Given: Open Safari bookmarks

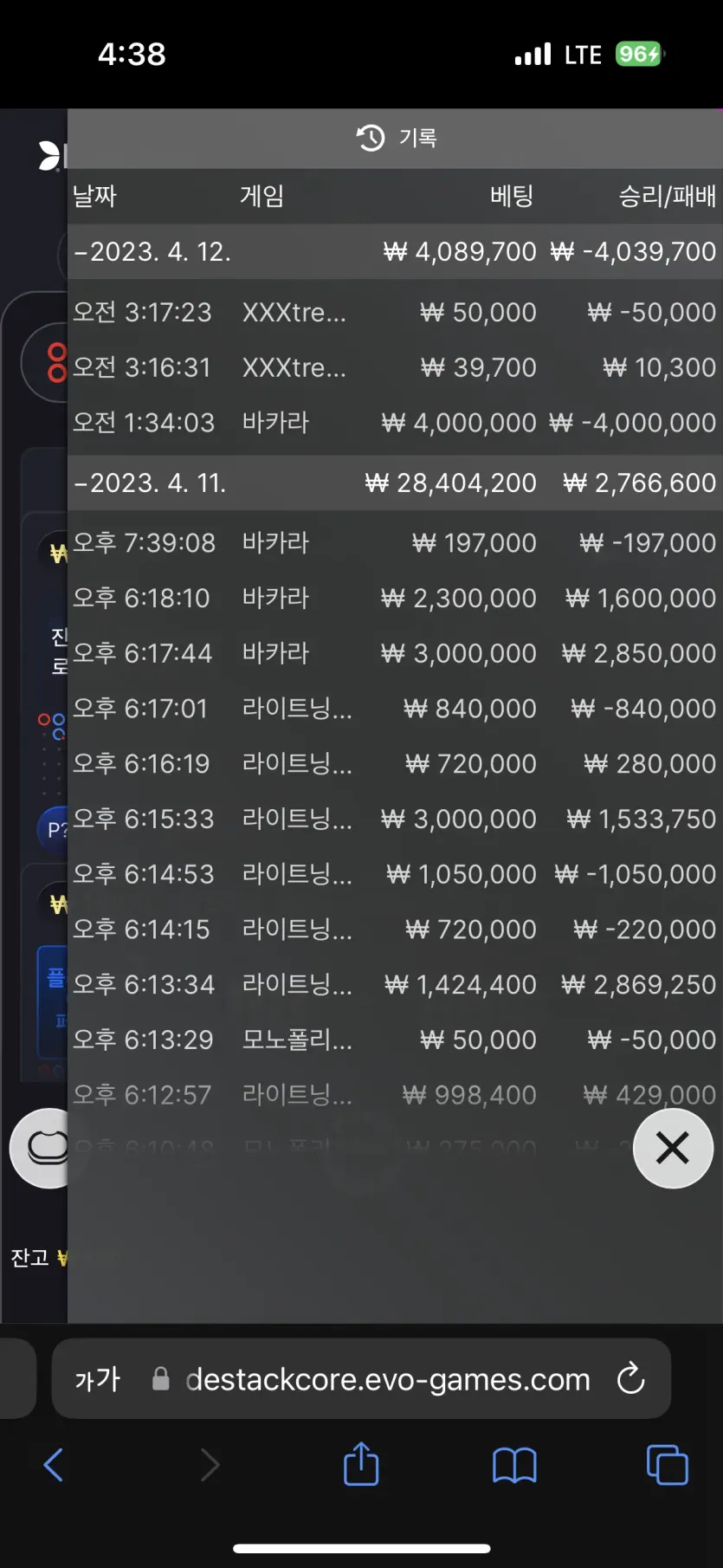Looking at the screenshot, I should 514,1466.
